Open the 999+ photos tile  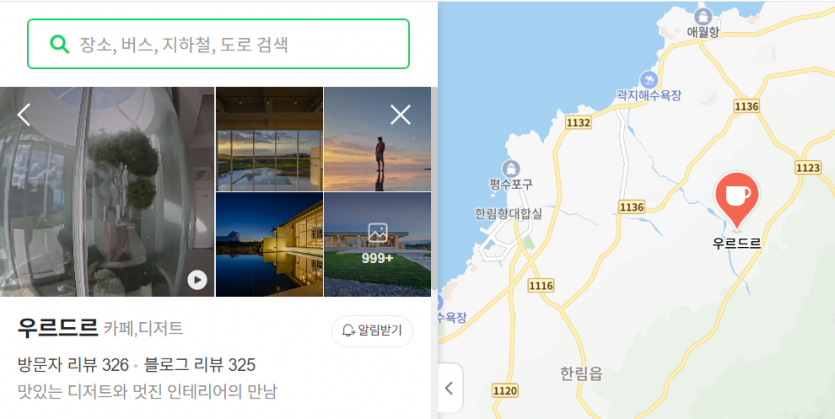pyautogui.click(x=377, y=244)
